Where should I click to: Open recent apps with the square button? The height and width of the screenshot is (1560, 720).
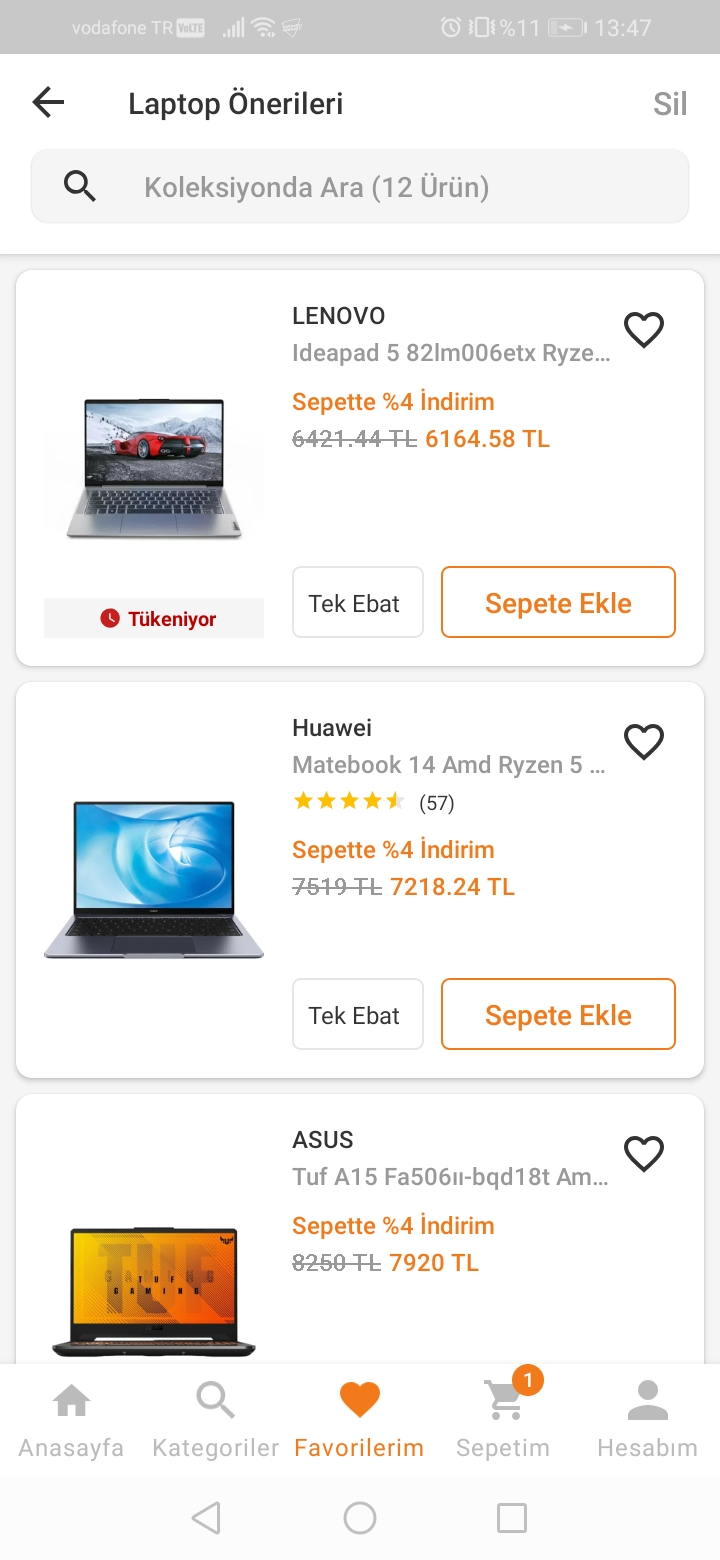pyautogui.click(x=512, y=1518)
